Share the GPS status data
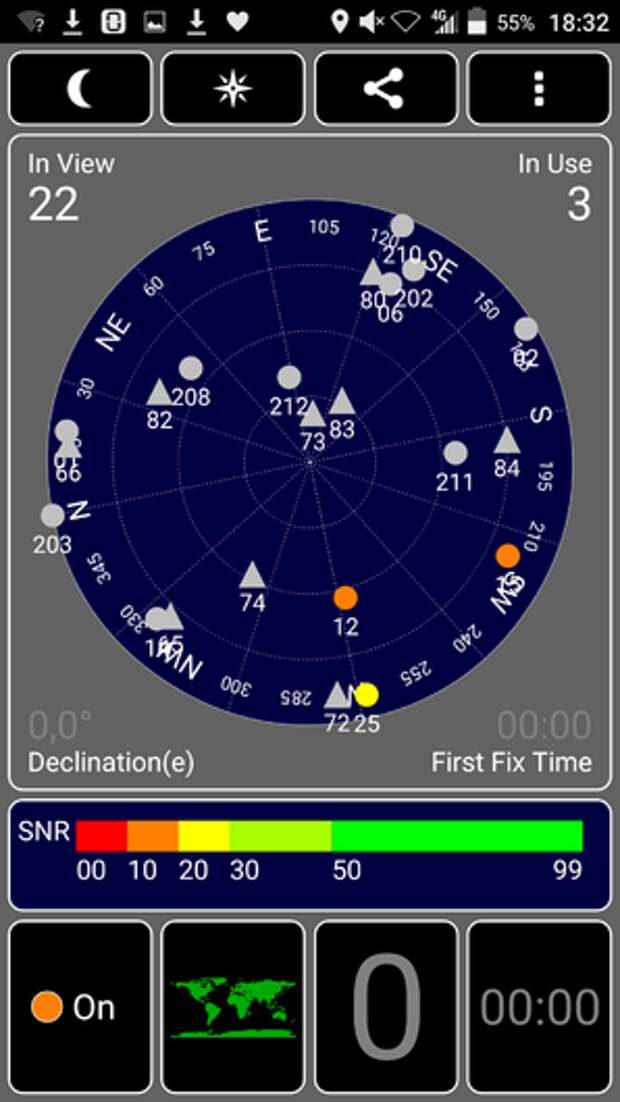This screenshot has height=1102, width=620. click(x=386, y=89)
